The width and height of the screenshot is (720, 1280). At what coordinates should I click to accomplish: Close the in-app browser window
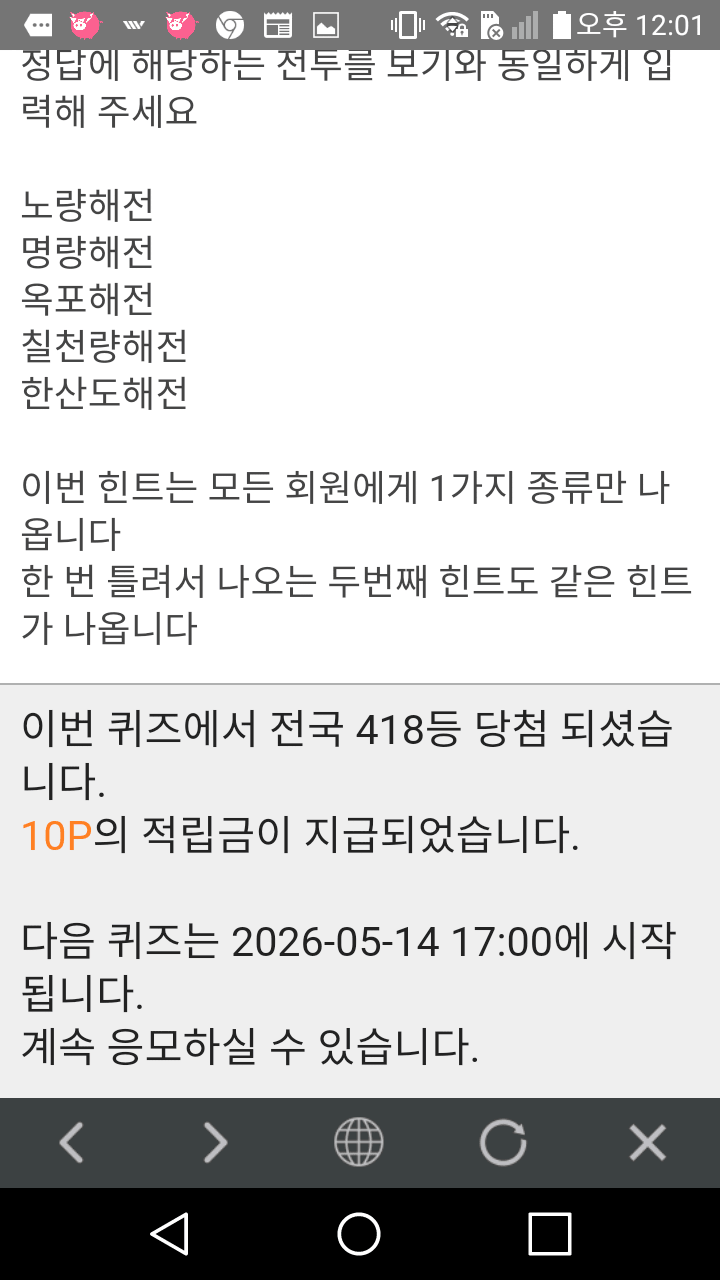pos(647,1142)
